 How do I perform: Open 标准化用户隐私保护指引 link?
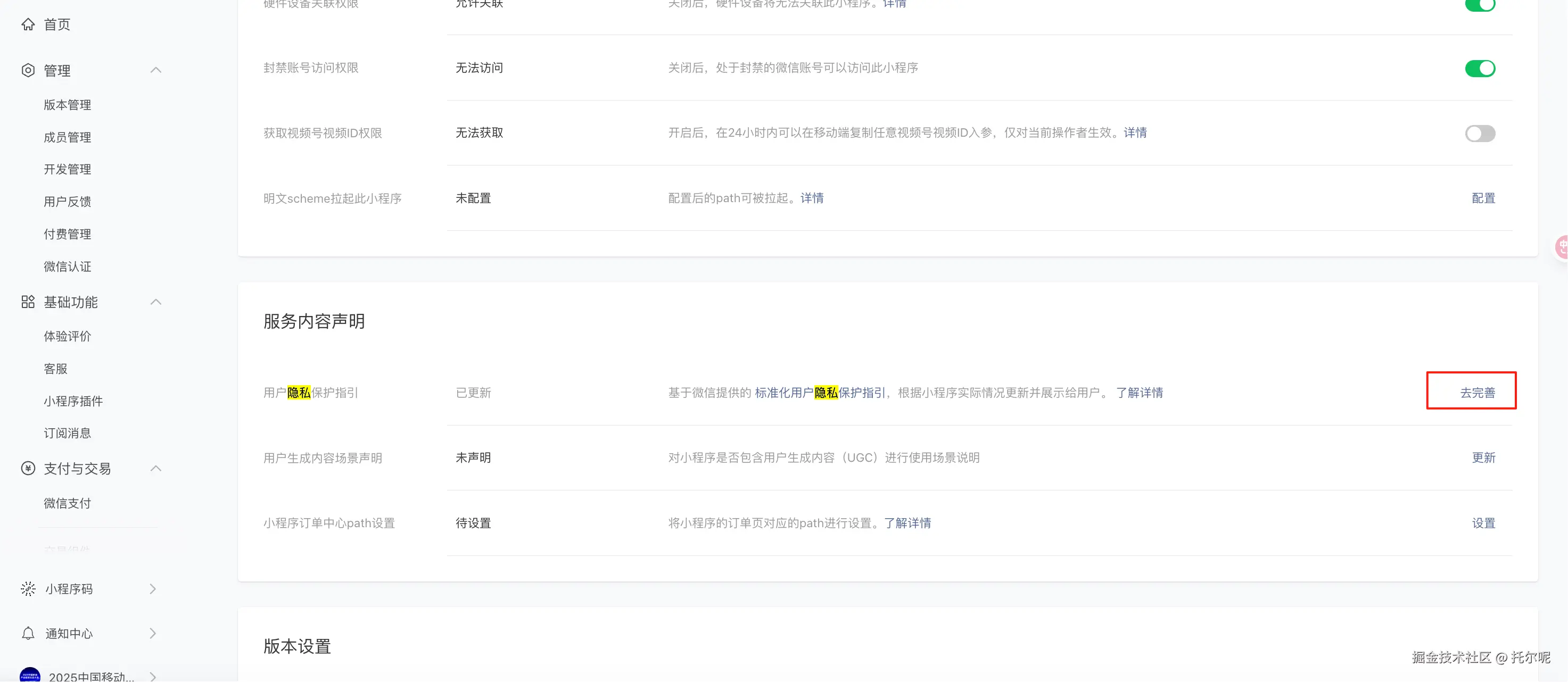820,393
